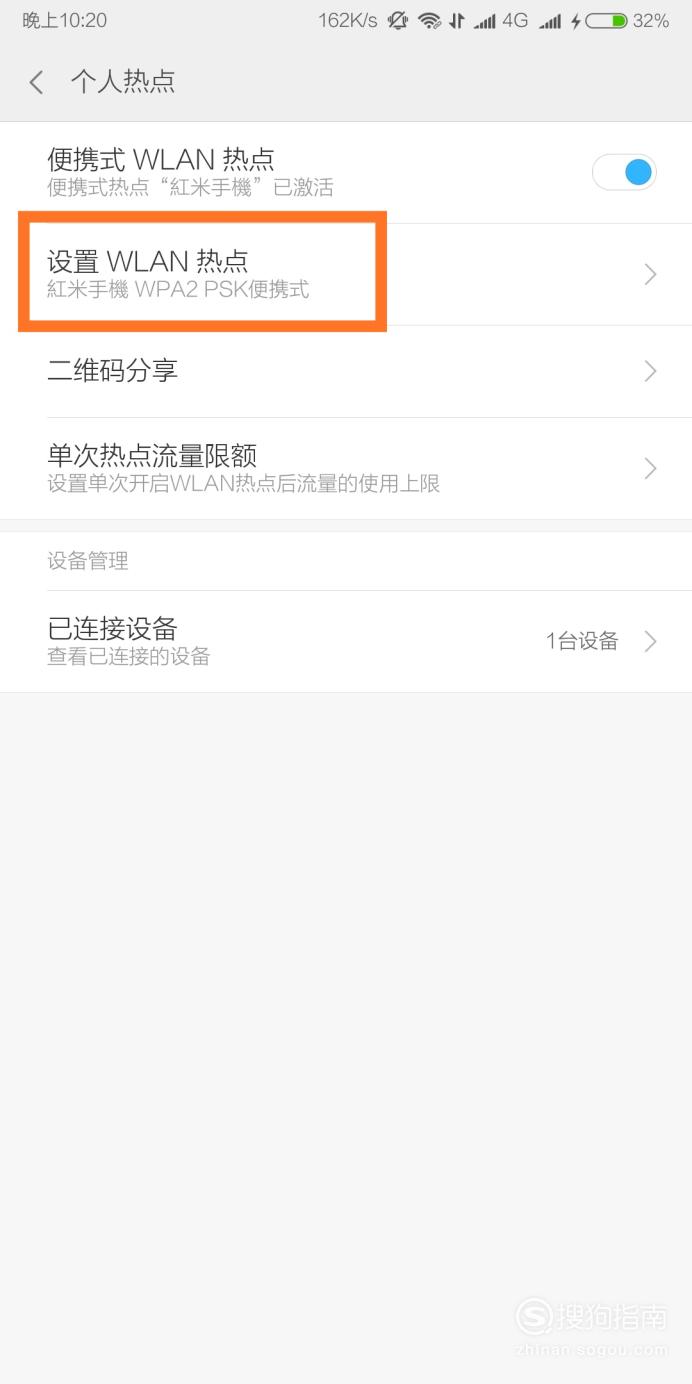Viewport: 692px width, 1384px height.
Task: Open 二维码分享 option
Action: click(346, 371)
